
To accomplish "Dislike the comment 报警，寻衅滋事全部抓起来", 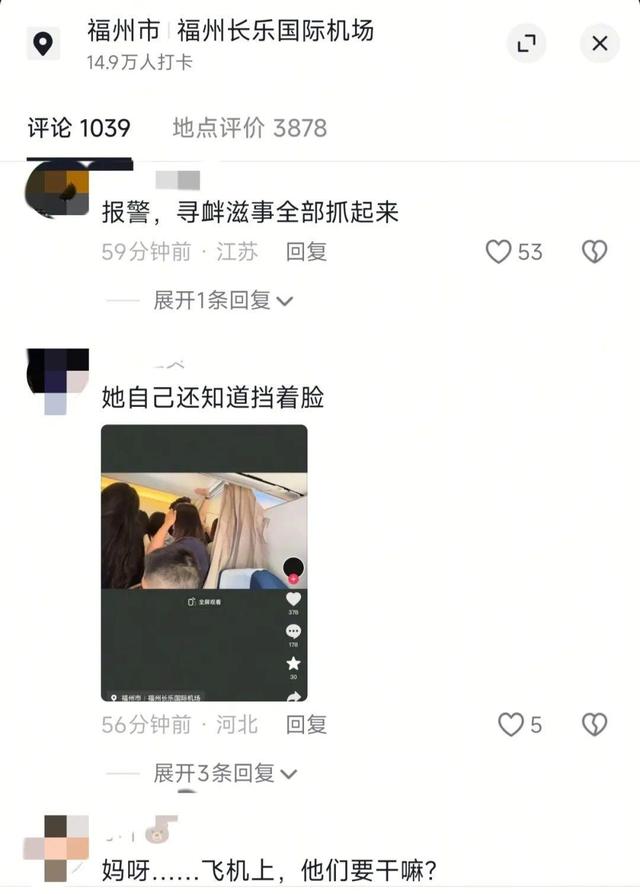I will tap(594, 252).
